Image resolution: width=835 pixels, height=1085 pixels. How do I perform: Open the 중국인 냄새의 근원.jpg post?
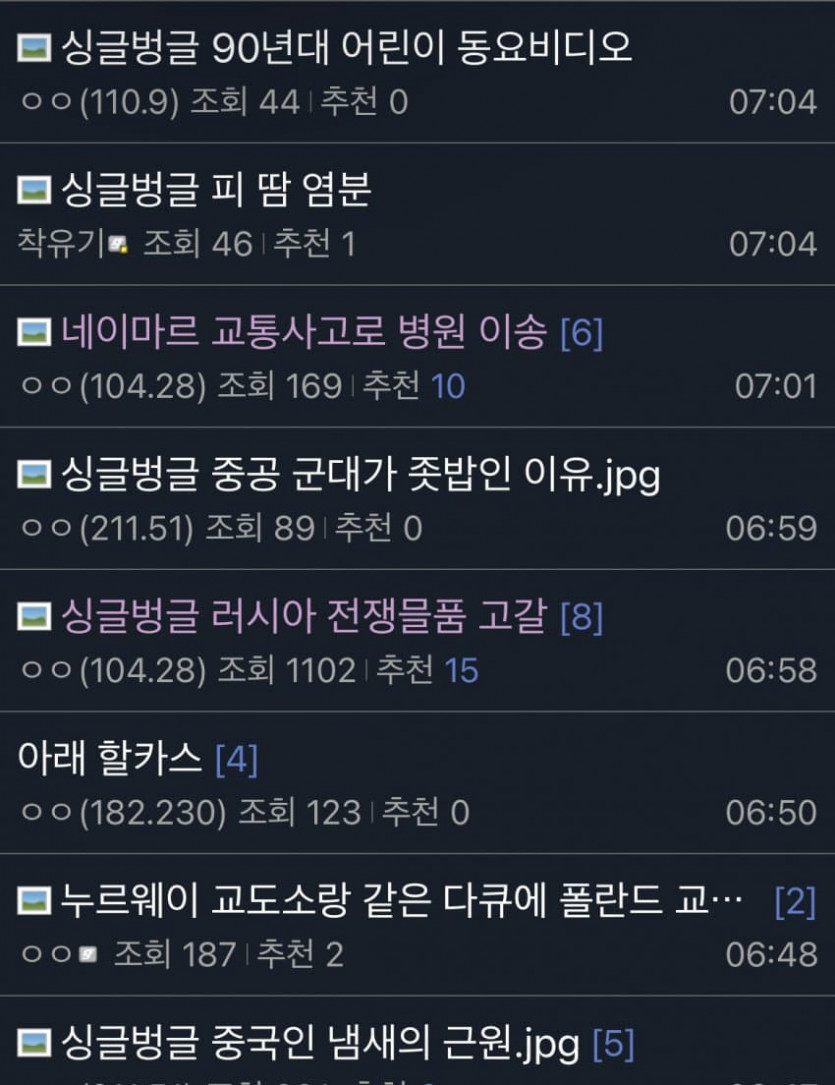coord(320,1043)
